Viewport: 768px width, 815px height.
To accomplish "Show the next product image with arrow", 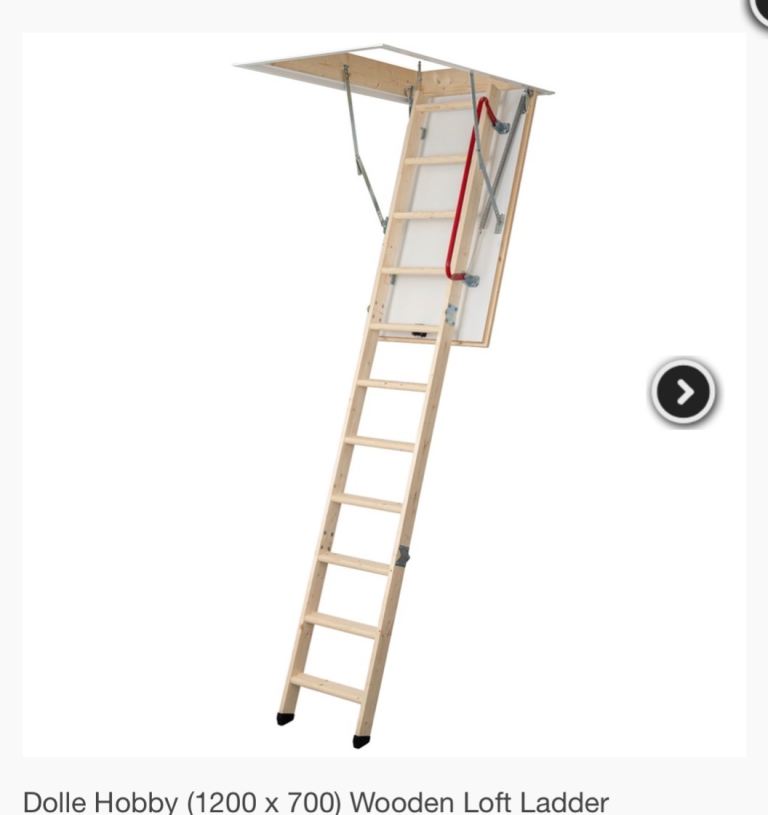I will coord(683,392).
